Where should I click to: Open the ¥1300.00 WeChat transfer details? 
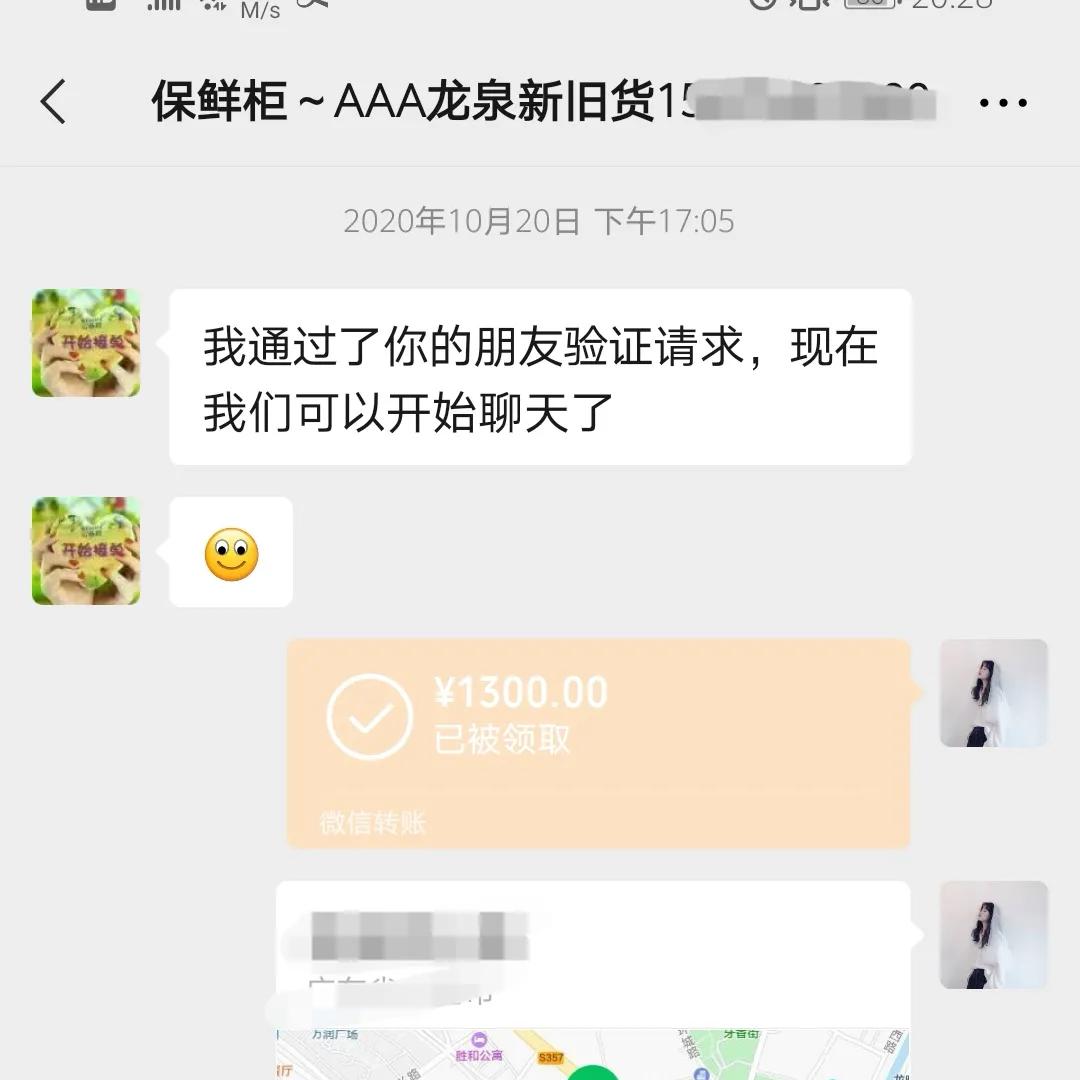(598, 743)
